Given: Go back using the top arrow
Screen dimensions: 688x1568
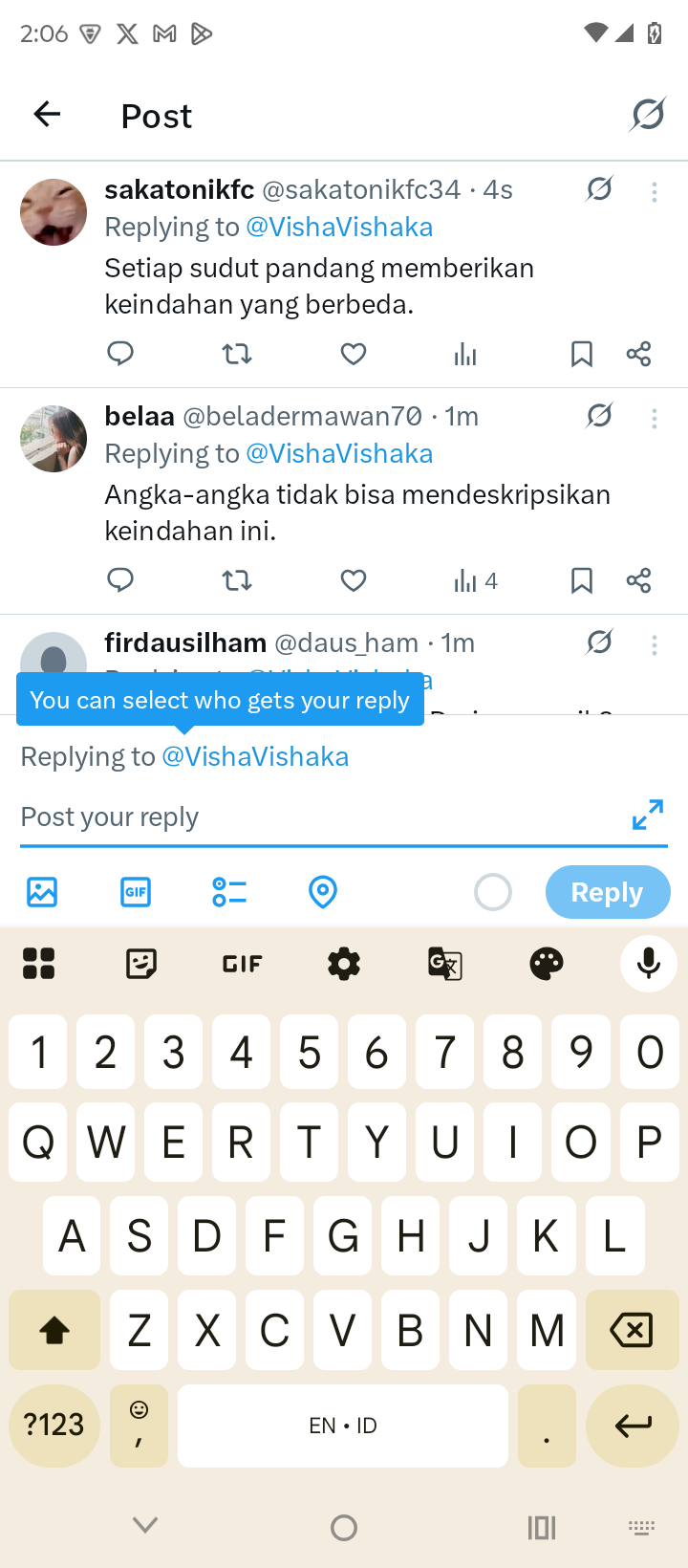Looking at the screenshot, I should pos(47,115).
